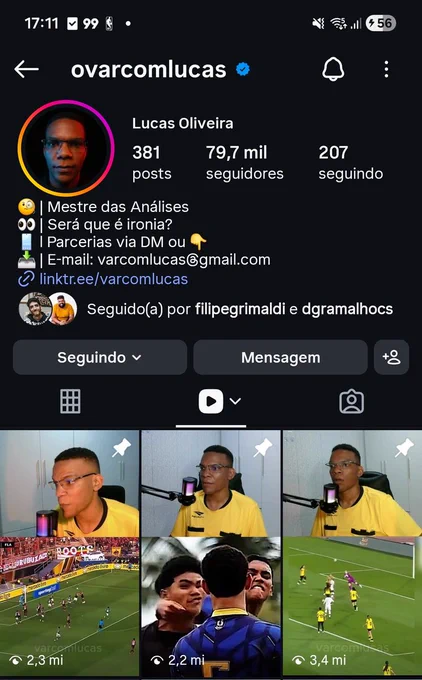The width and height of the screenshot is (422, 680).
Task: Show suggested accounts with the add-person button
Action: (391, 357)
